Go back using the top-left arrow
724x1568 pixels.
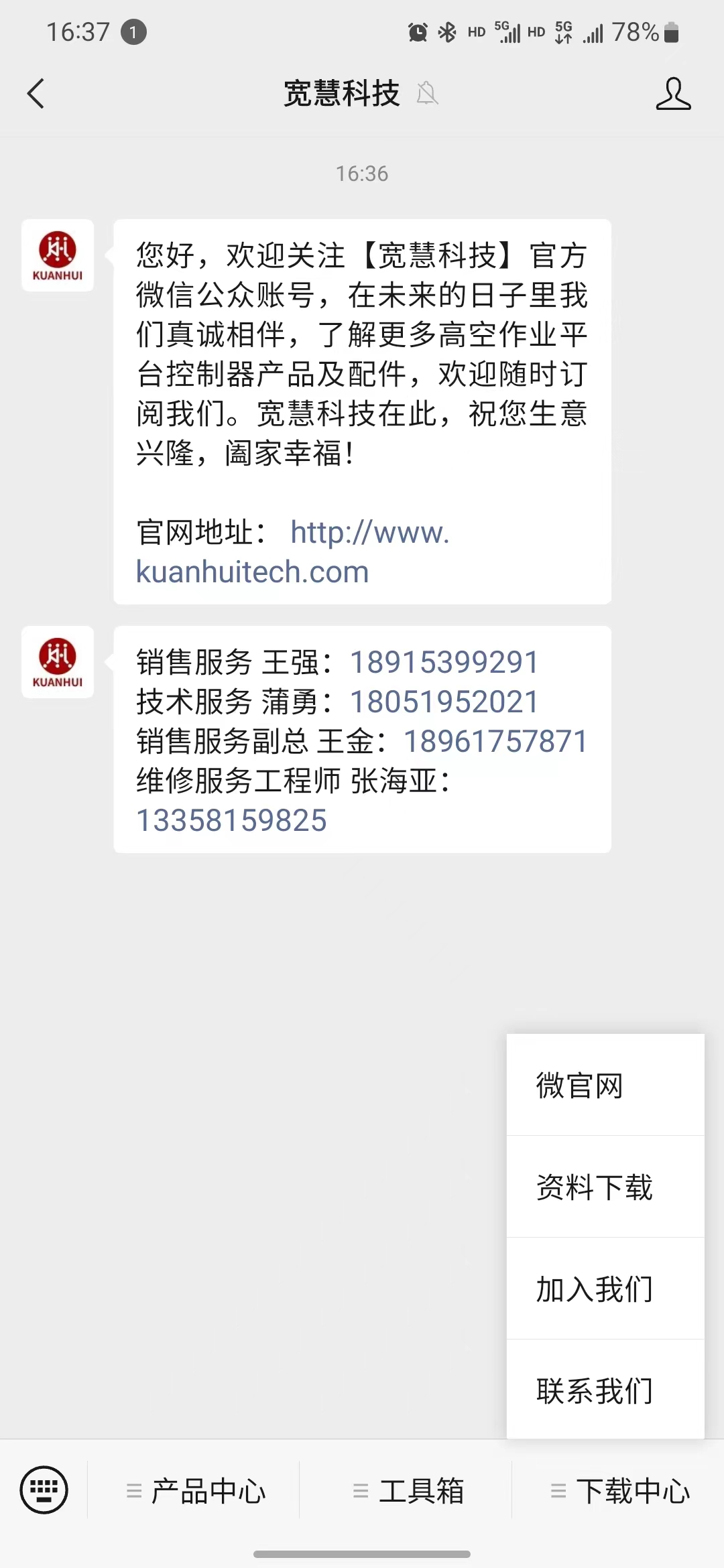[36, 93]
